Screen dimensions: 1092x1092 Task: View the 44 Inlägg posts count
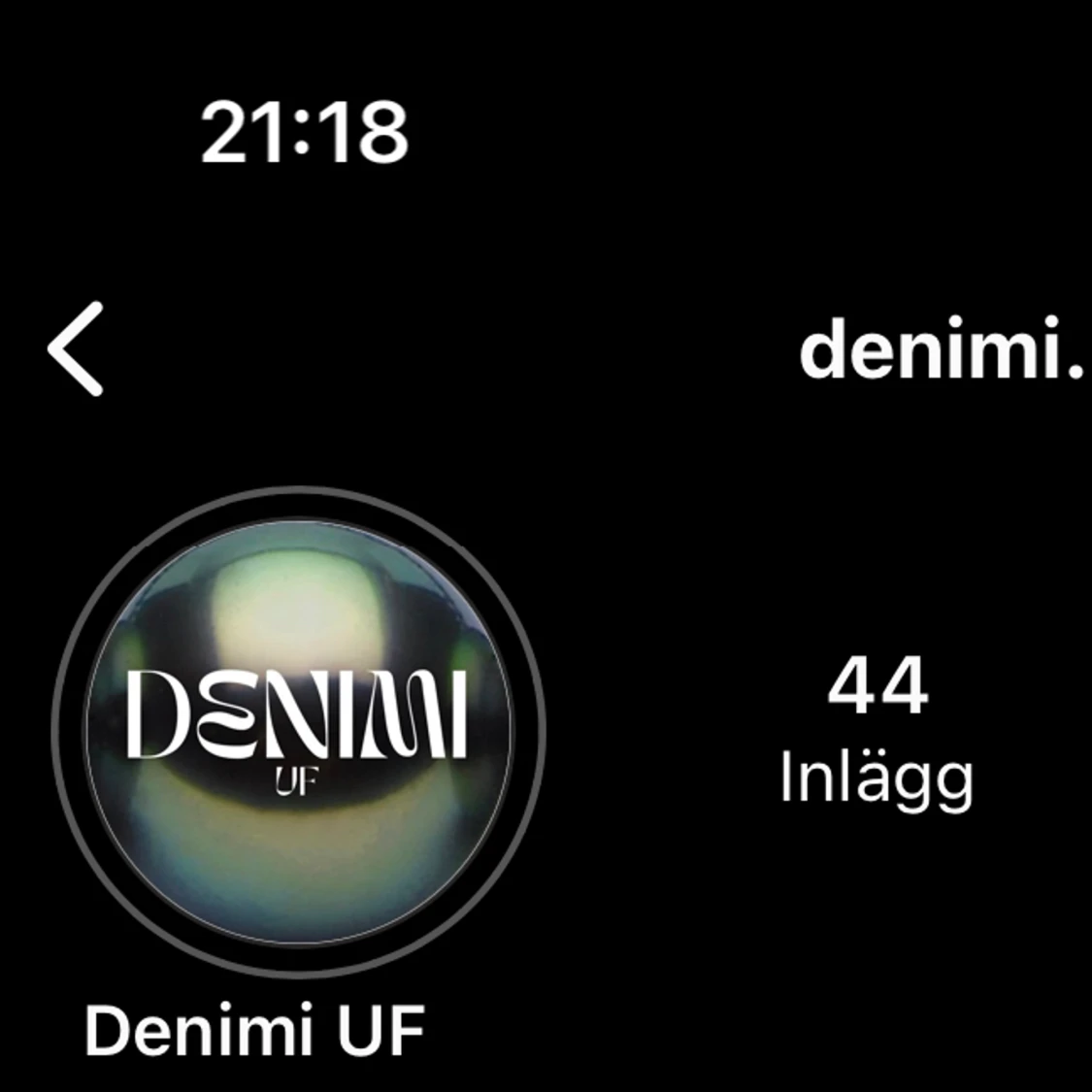point(877,730)
